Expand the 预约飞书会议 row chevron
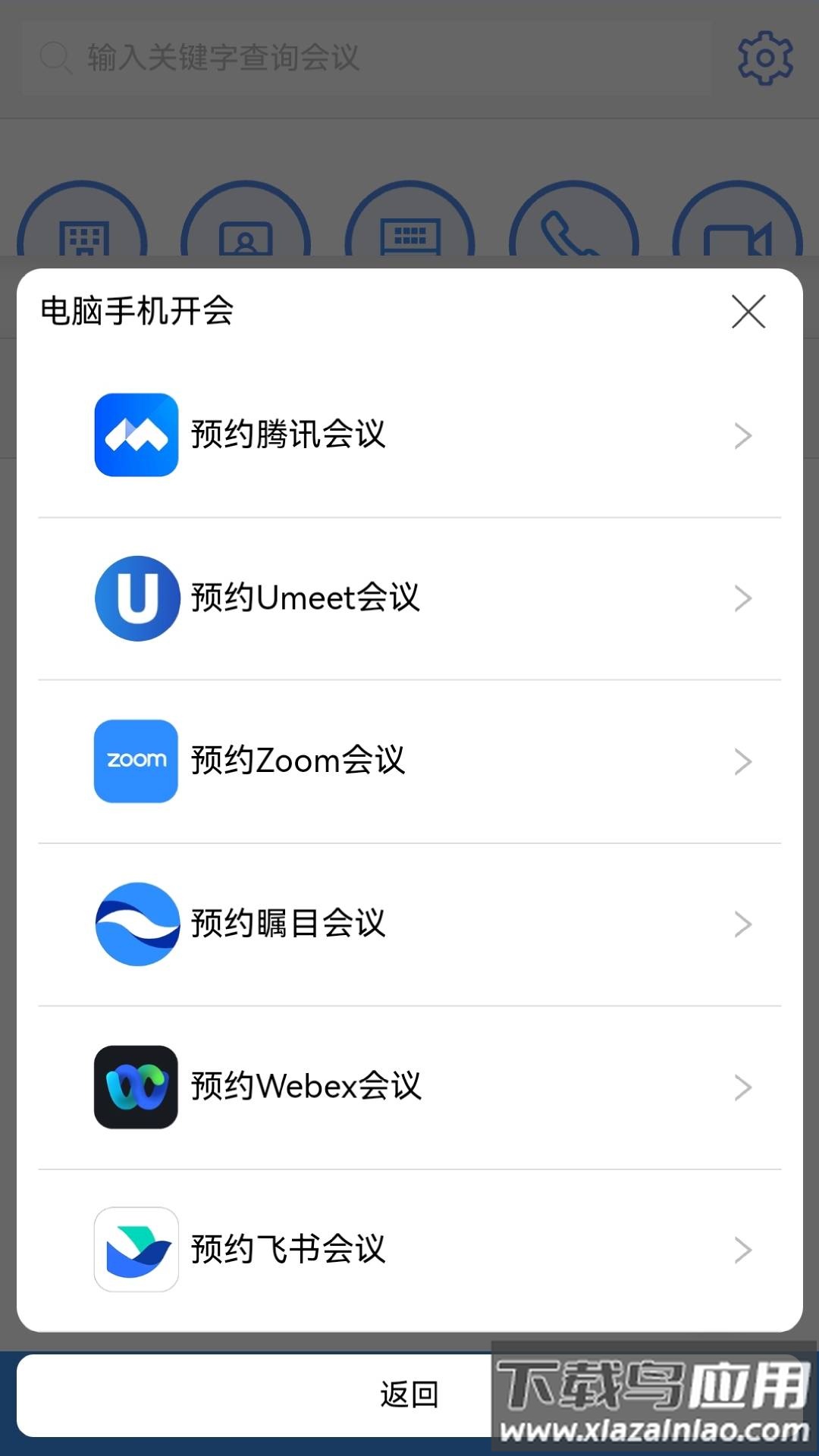 (x=742, y=1250)
